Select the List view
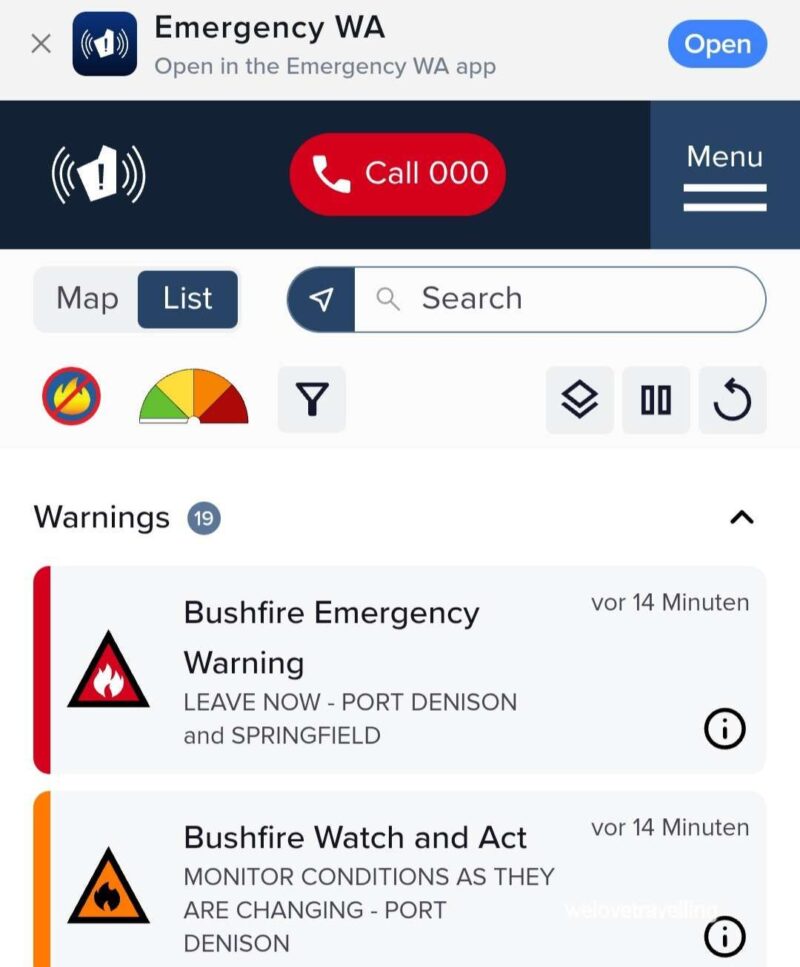The image size is (800, 967). coord(188,299)
